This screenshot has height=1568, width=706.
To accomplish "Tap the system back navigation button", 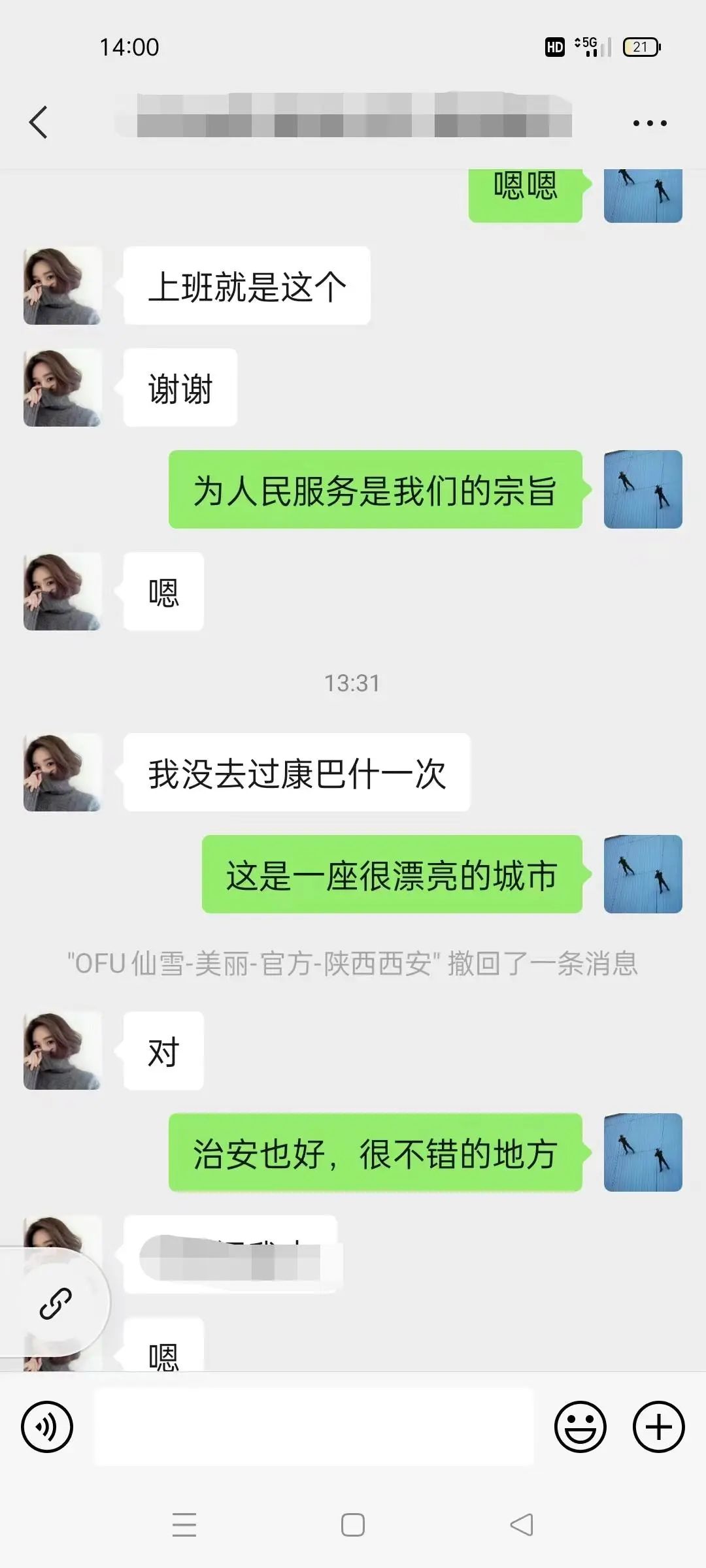I will tap(522, 1525).
